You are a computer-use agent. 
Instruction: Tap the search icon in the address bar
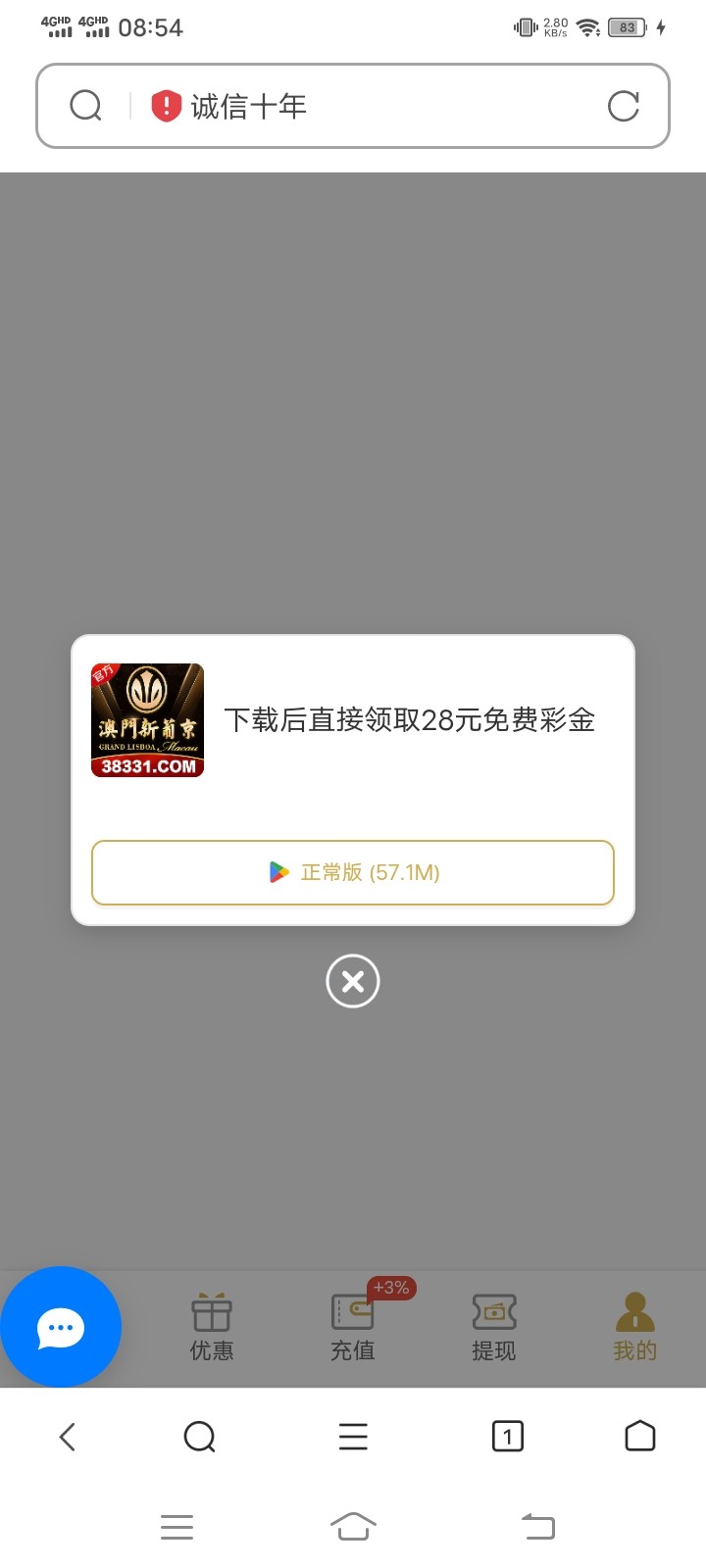86,105
